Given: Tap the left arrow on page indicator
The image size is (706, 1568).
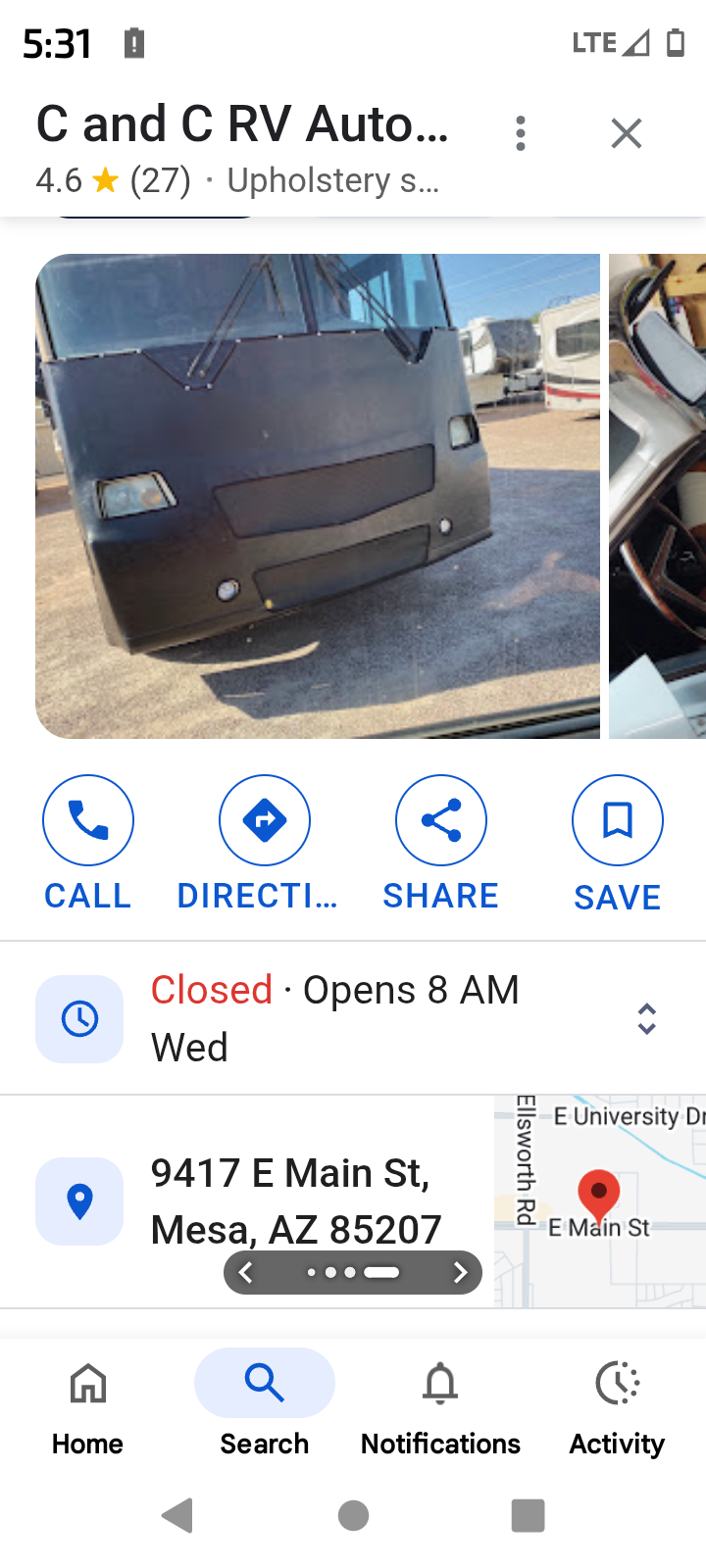Looking at the screenshot, I should pyautogui.click(x=246, y=1273).
